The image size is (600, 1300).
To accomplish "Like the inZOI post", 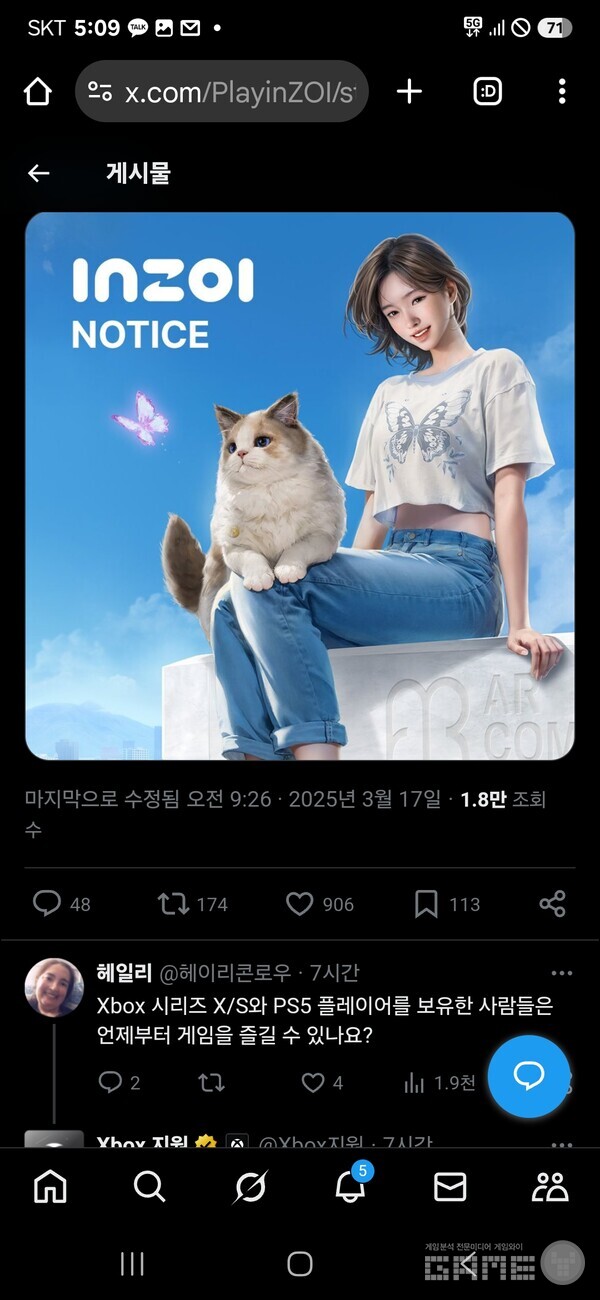I will 300,904.
